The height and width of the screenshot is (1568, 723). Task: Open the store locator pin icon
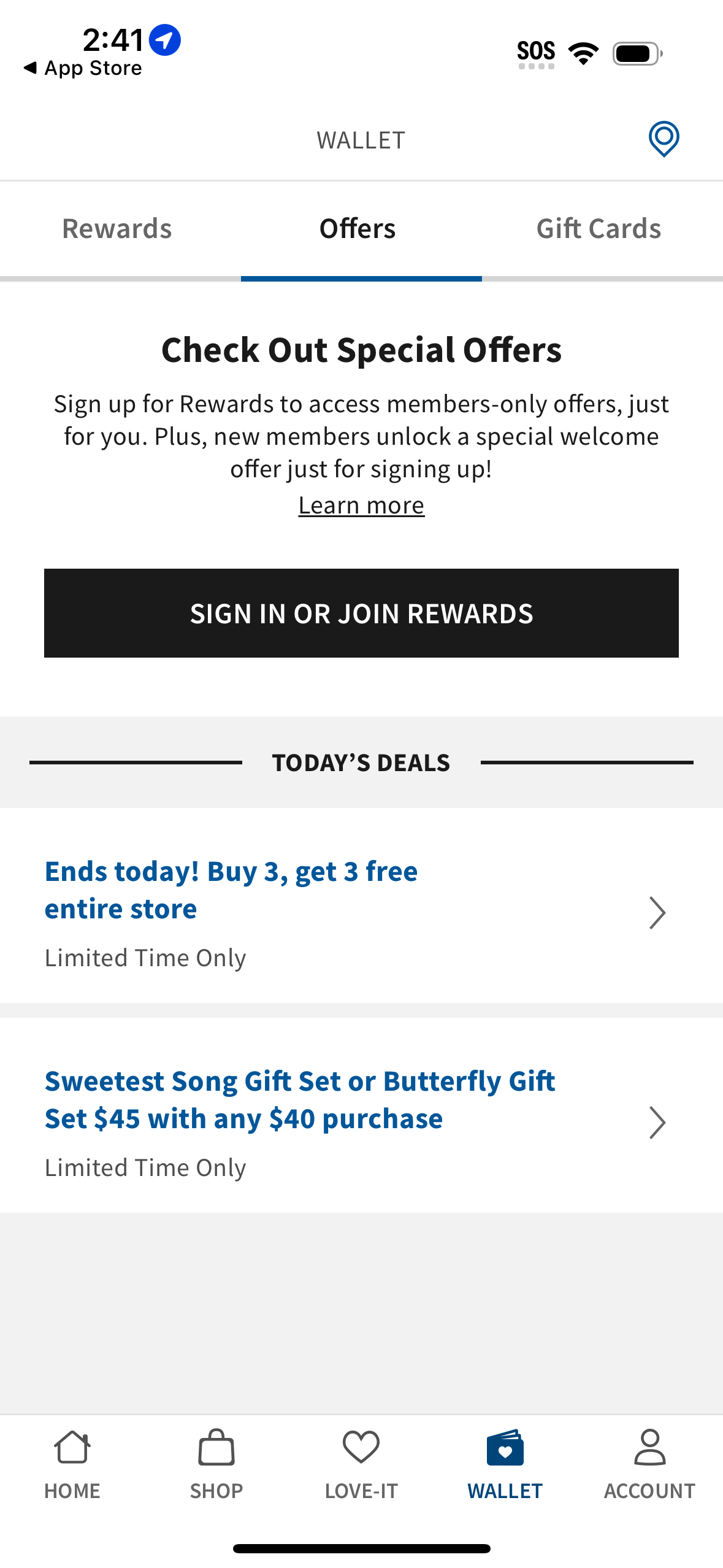point(663,139)
